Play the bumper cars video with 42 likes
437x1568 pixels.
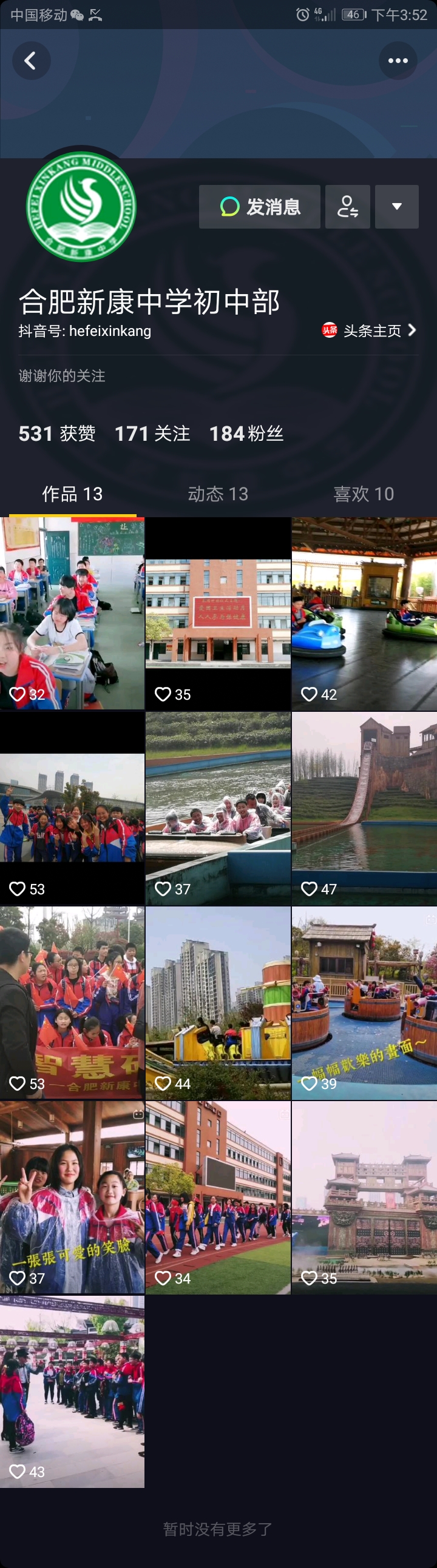364,613
